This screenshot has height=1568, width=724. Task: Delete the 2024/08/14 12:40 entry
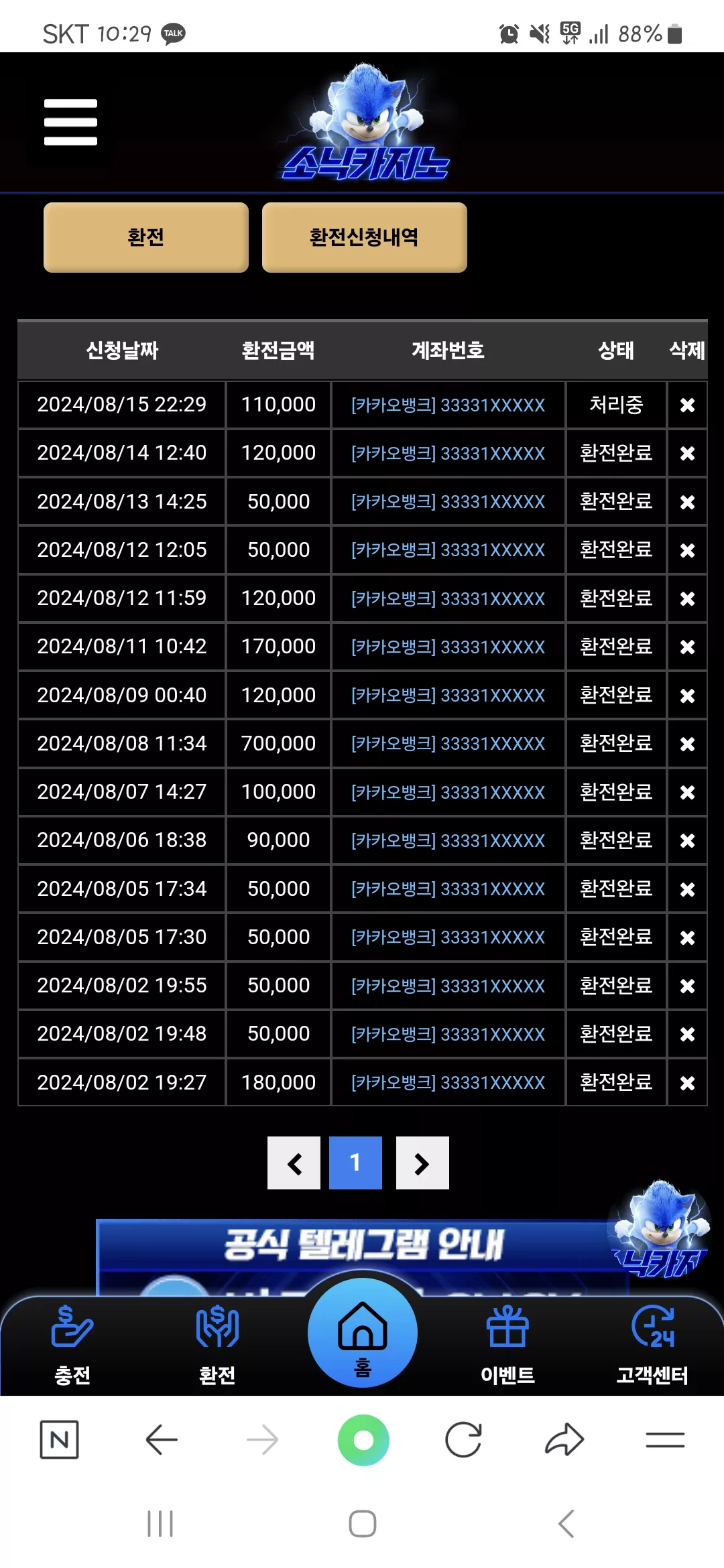(687, 454)
